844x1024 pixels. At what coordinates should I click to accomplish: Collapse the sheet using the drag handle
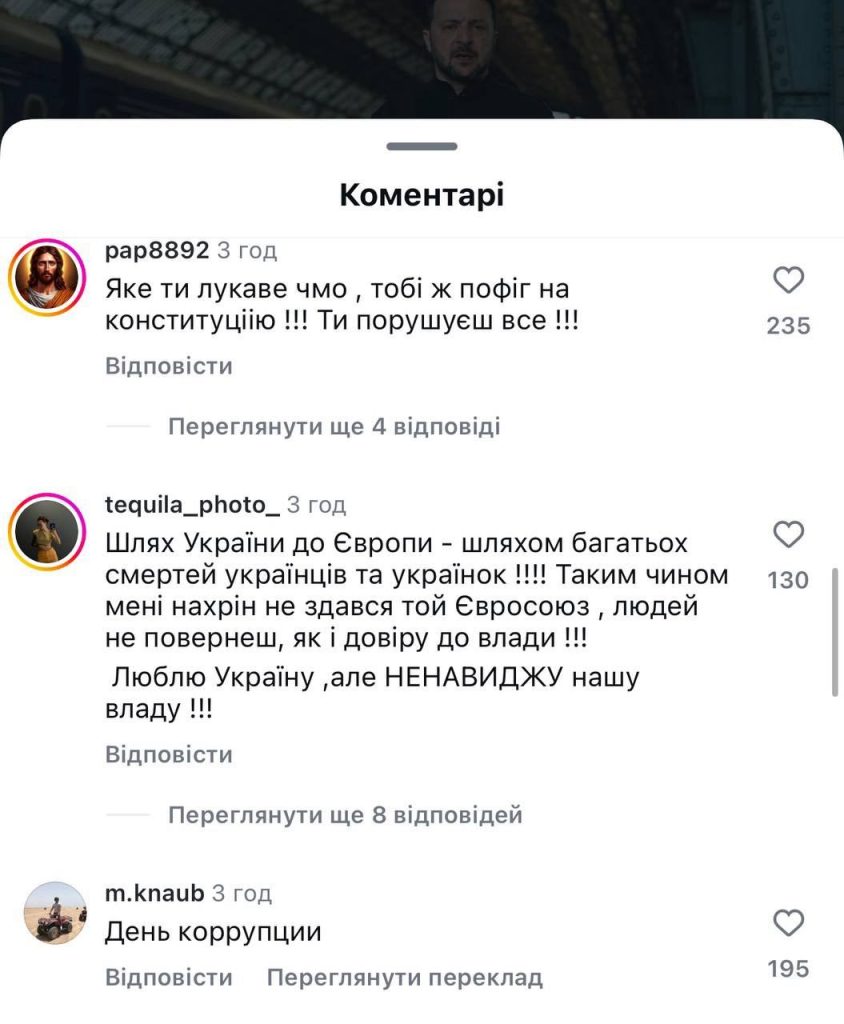pyautogui.click(x=421, y=144)
